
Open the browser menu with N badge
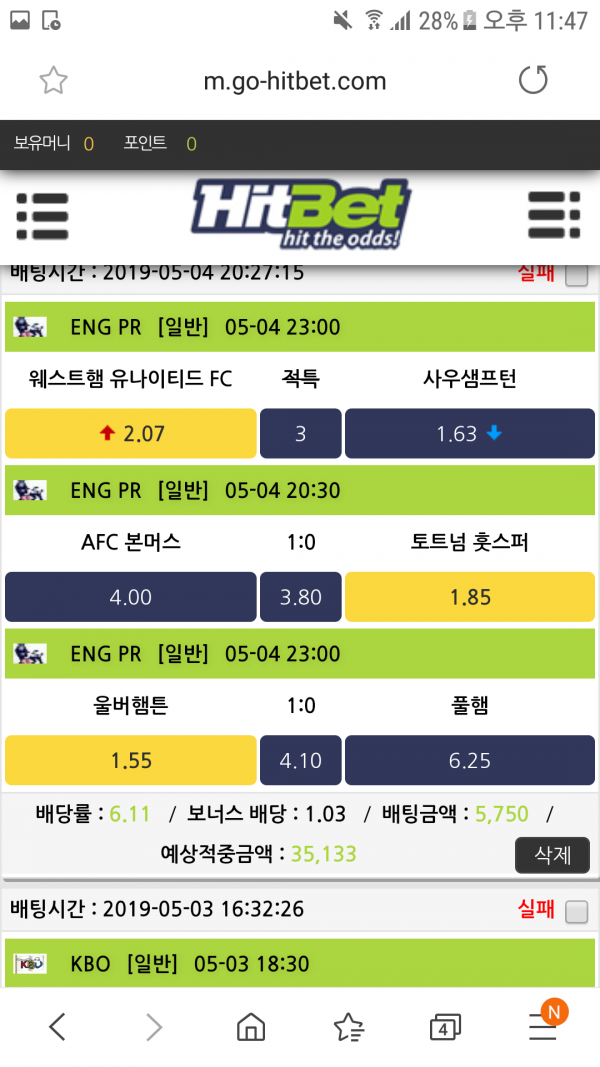(543, 1026)
